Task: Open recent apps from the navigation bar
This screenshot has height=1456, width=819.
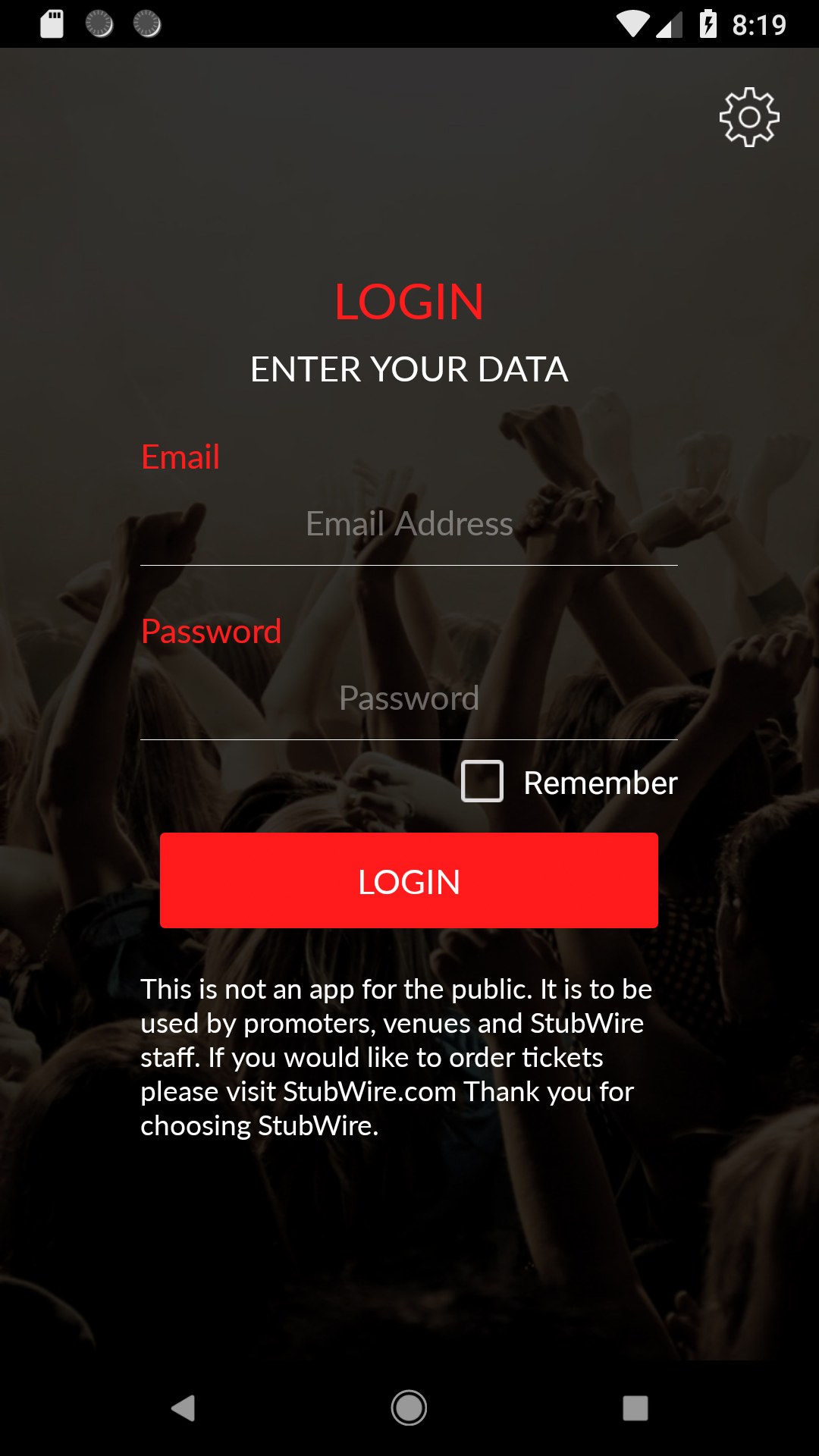Action: point(635,1408)
